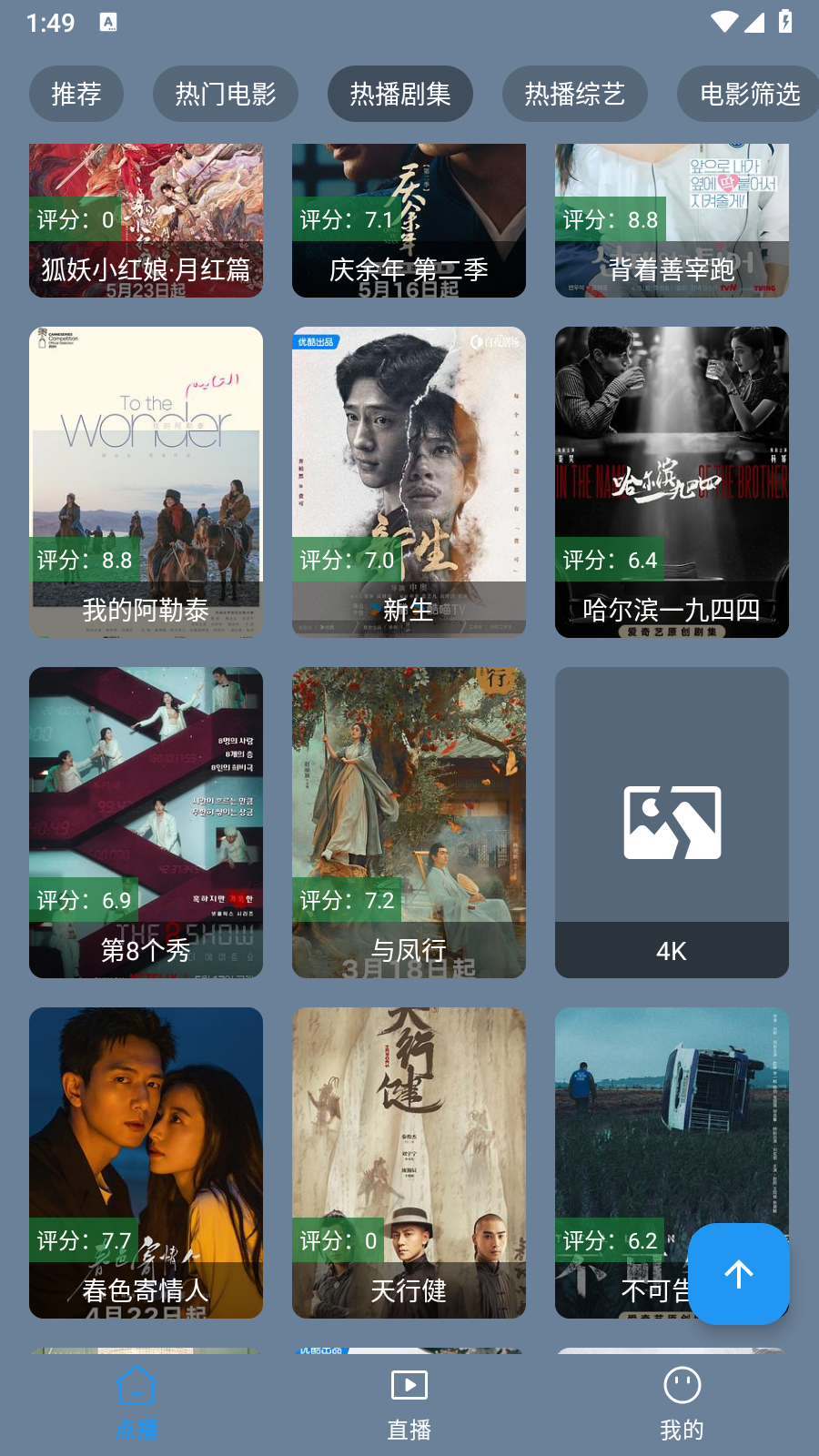The width and height of the screenshot is (819, 1456).
Task: Go to the 电影筛选 tab
Action: (x=748, y=94)
